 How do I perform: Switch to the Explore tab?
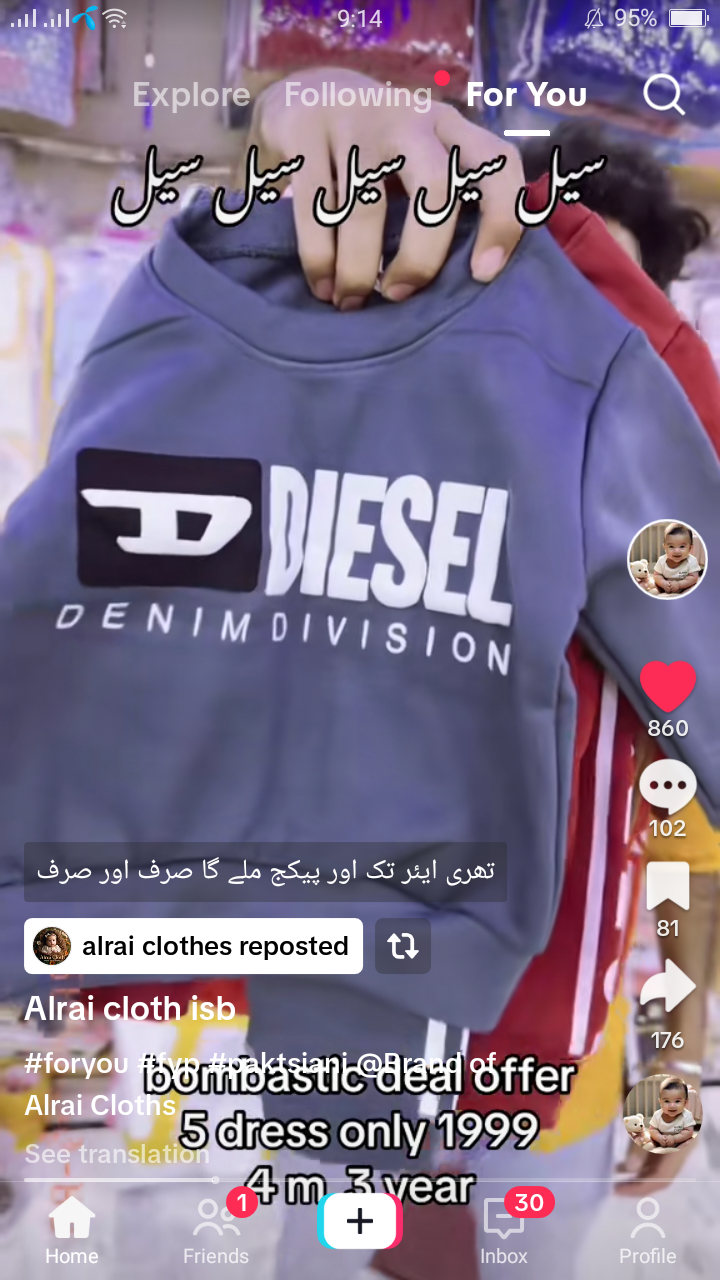[191, 95]
